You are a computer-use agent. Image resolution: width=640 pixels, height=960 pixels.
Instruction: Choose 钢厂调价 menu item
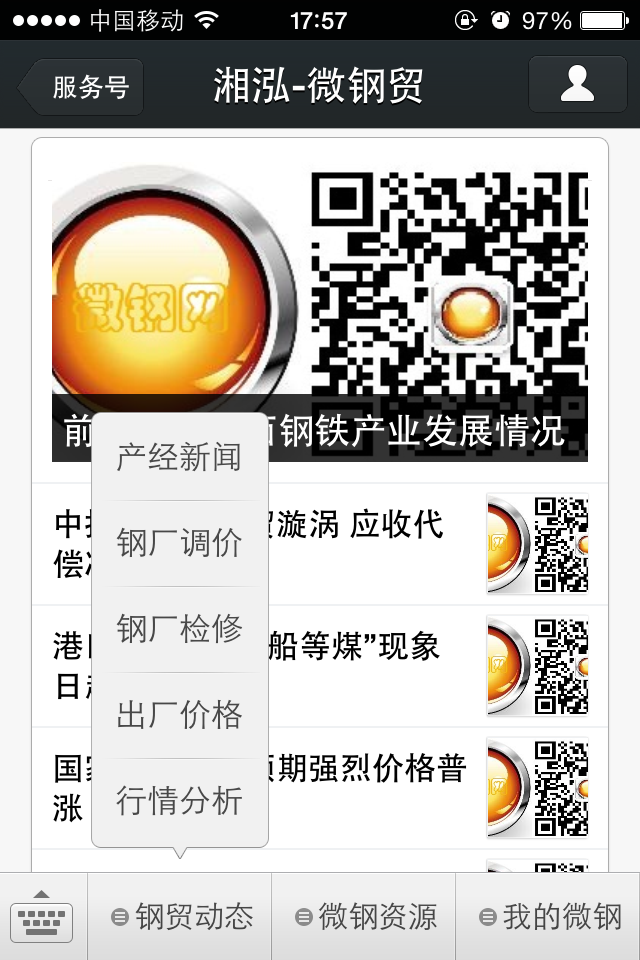pyautogui.click(x=179, y=543)
